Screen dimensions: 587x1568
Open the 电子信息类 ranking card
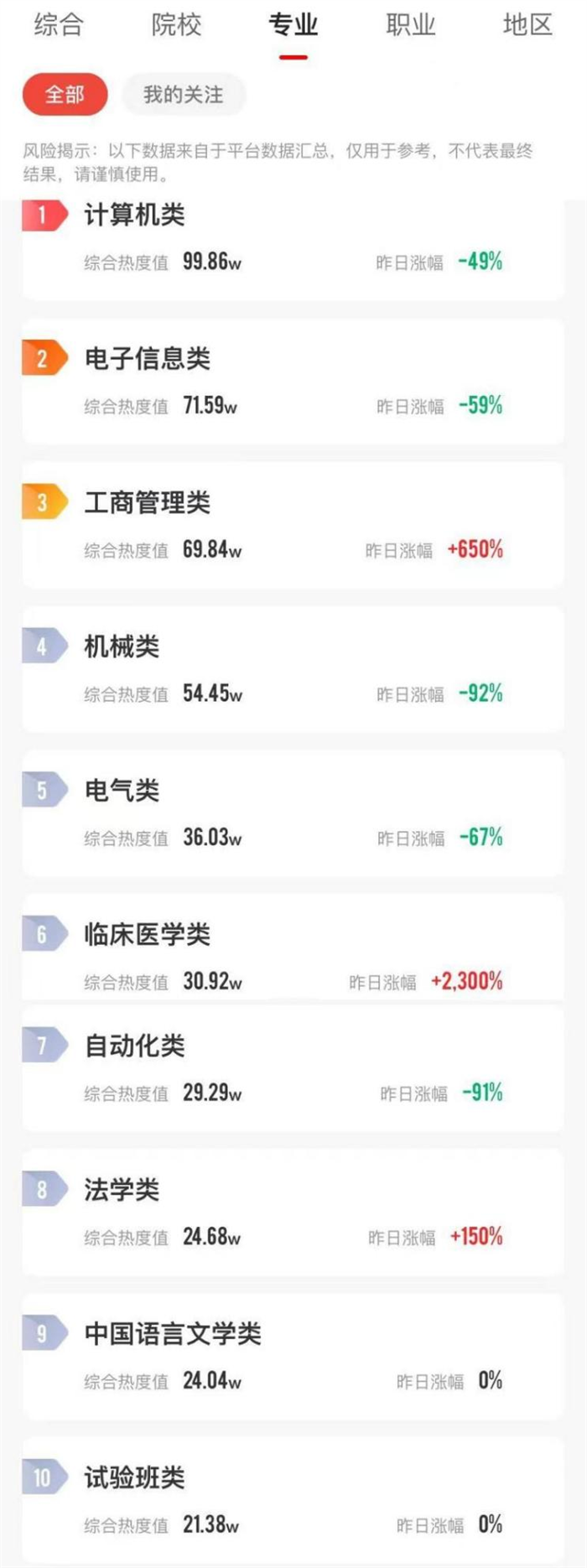293,382
